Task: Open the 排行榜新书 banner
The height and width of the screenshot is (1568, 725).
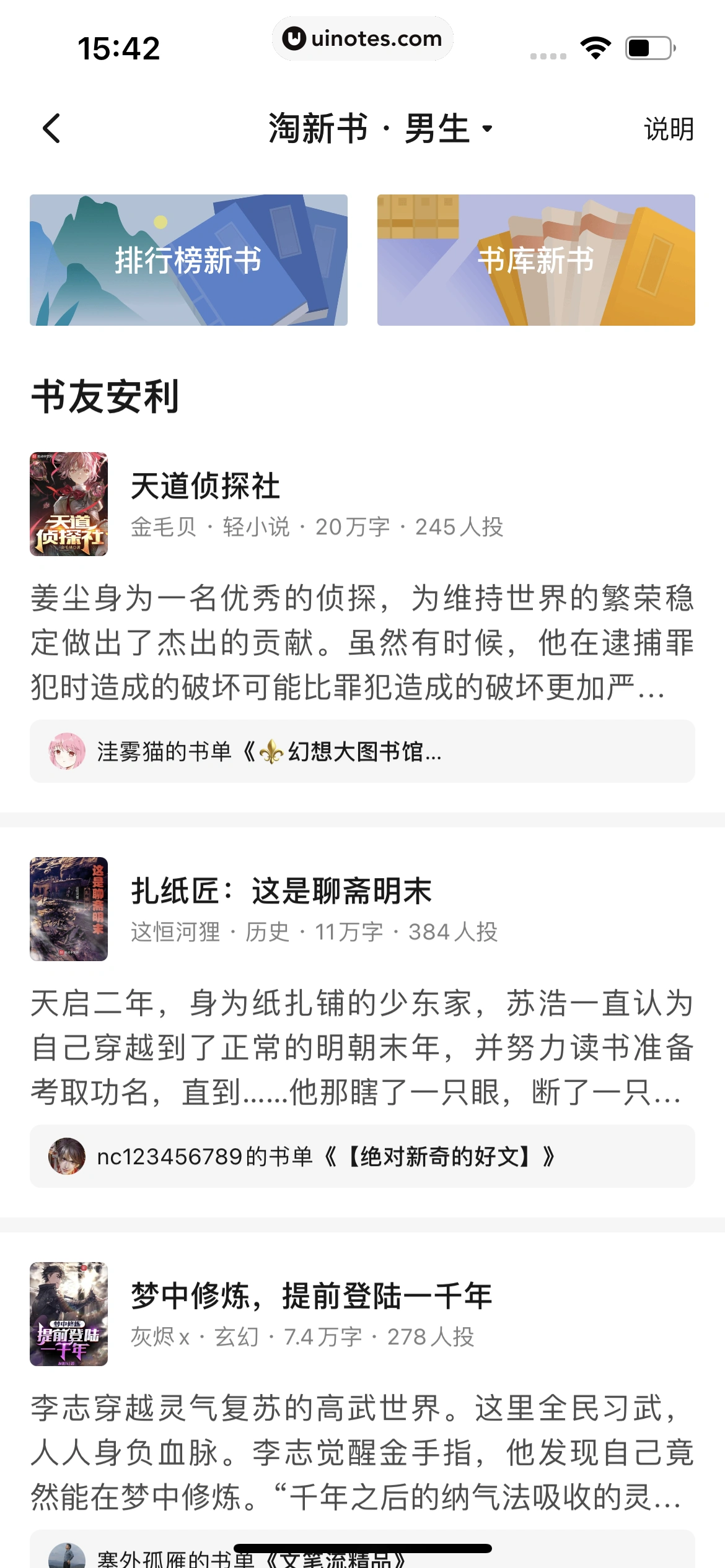Action: click(188, 261)
